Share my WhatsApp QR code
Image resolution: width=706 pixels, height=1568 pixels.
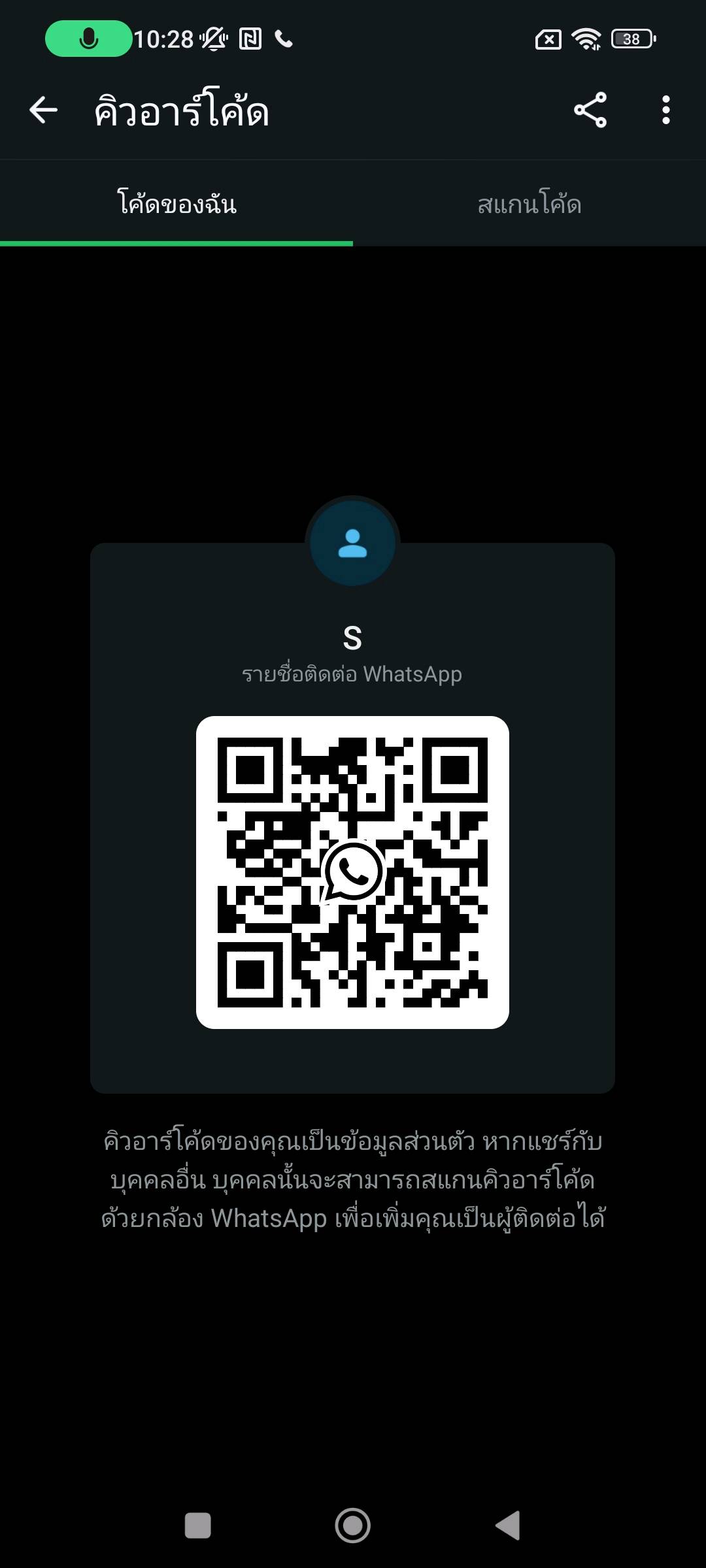(x=590, y=110)
